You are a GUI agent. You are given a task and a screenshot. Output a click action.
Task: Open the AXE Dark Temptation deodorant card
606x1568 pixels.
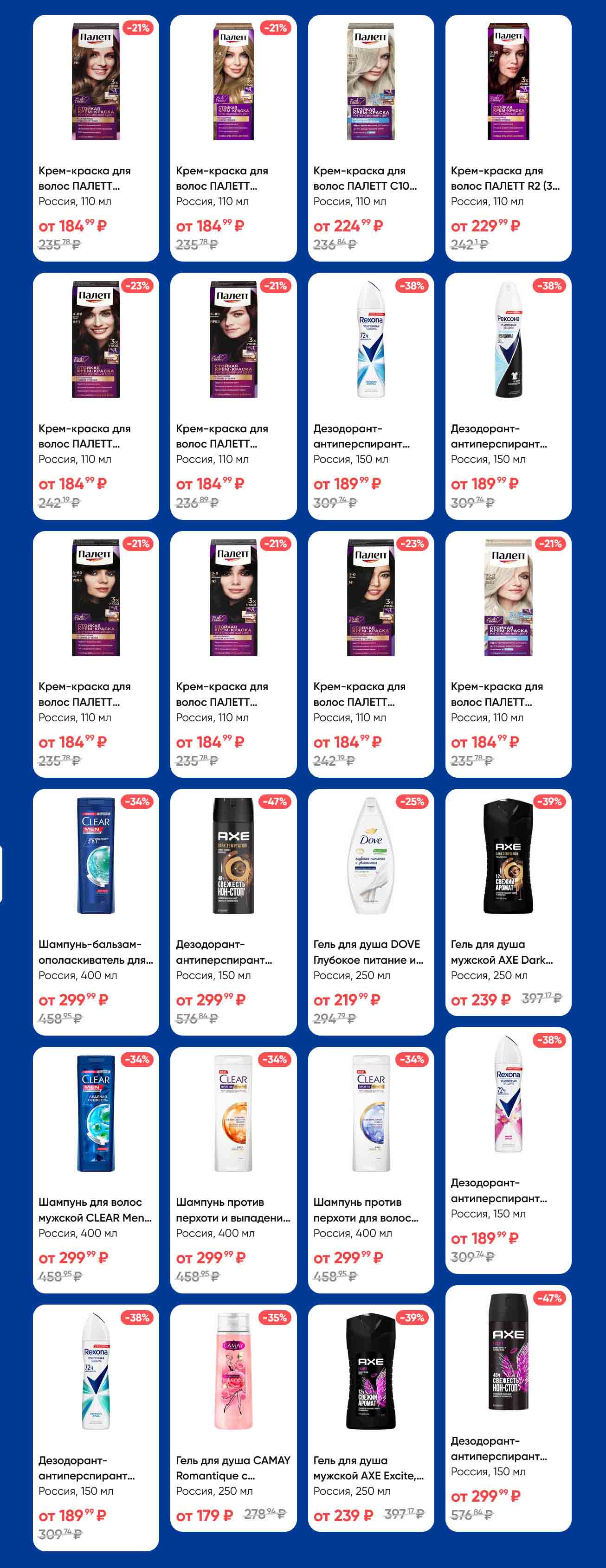[232, 911]
